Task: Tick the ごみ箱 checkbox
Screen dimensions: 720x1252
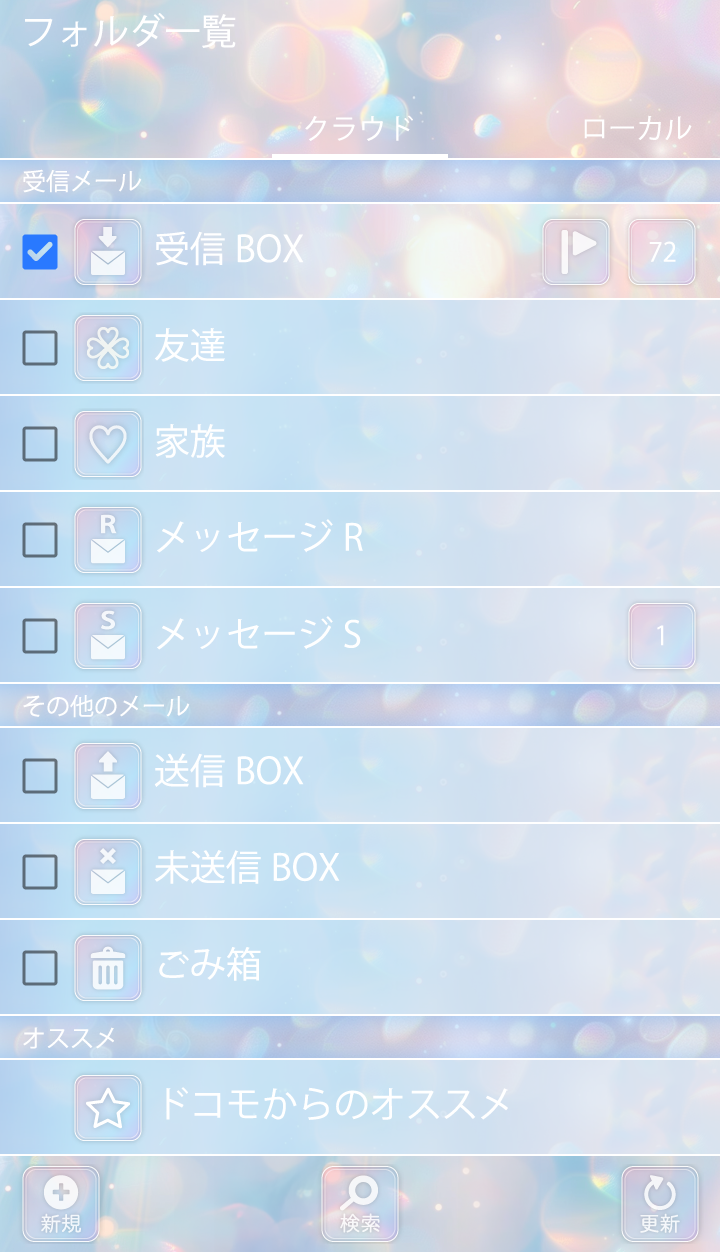Action: point(40,967)
